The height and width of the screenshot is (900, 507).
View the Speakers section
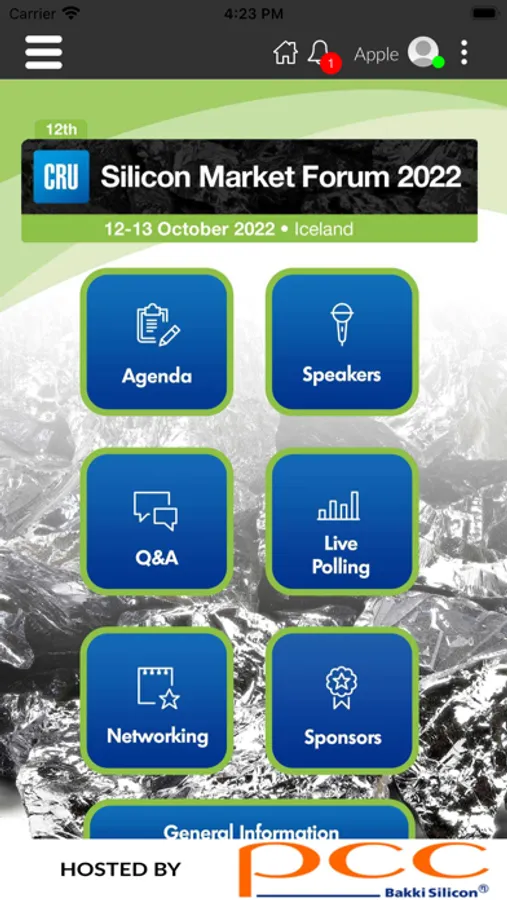click(342, 342)
